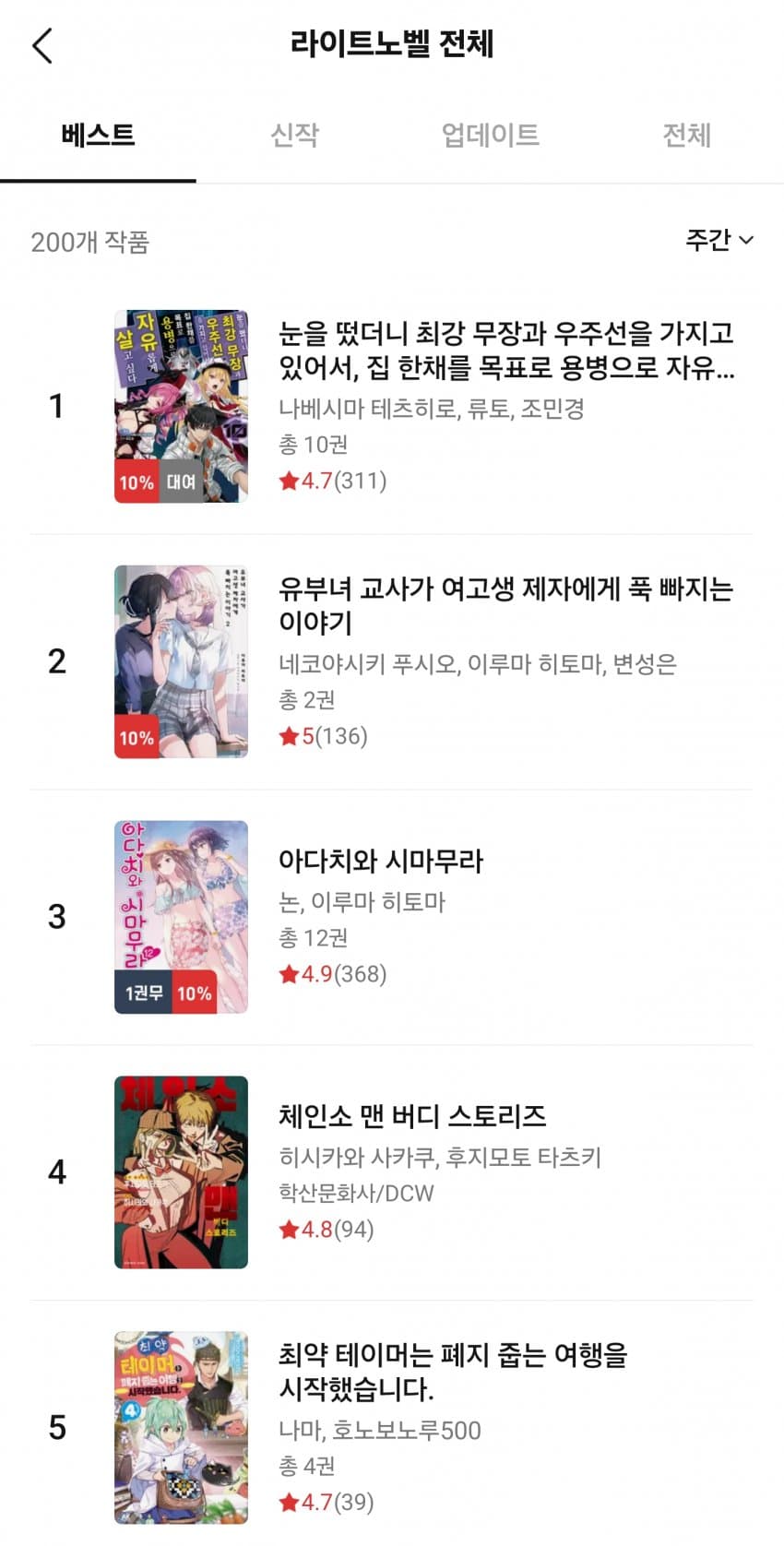The height and width of the screenshot is (1546, 784).
Task: Open 아다치와 시마무라 novel
Action: click(381, 861)
